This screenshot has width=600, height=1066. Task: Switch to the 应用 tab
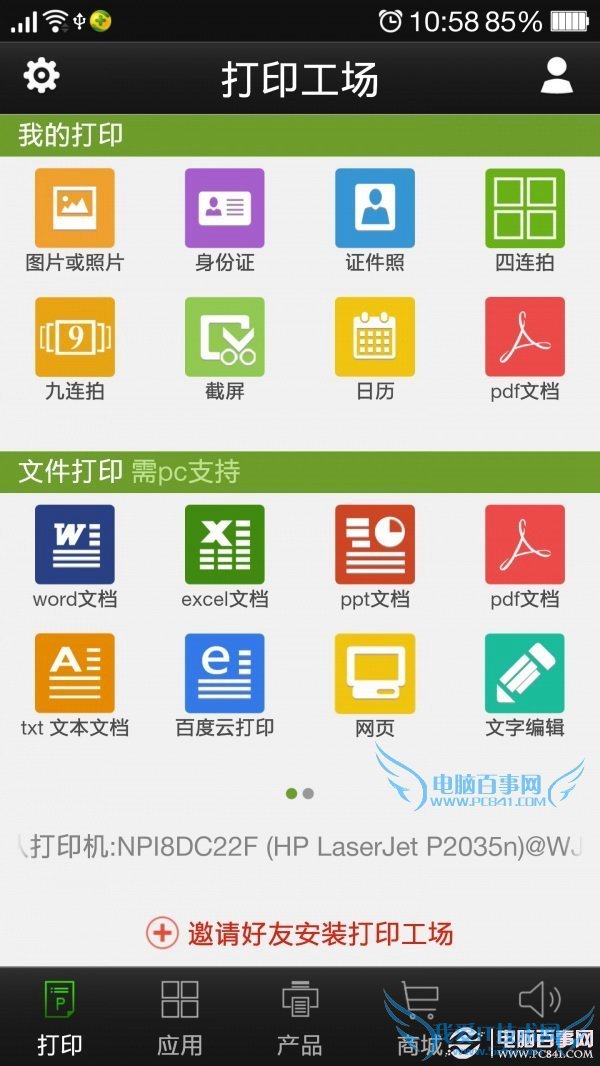click(x=180, y=1017)
